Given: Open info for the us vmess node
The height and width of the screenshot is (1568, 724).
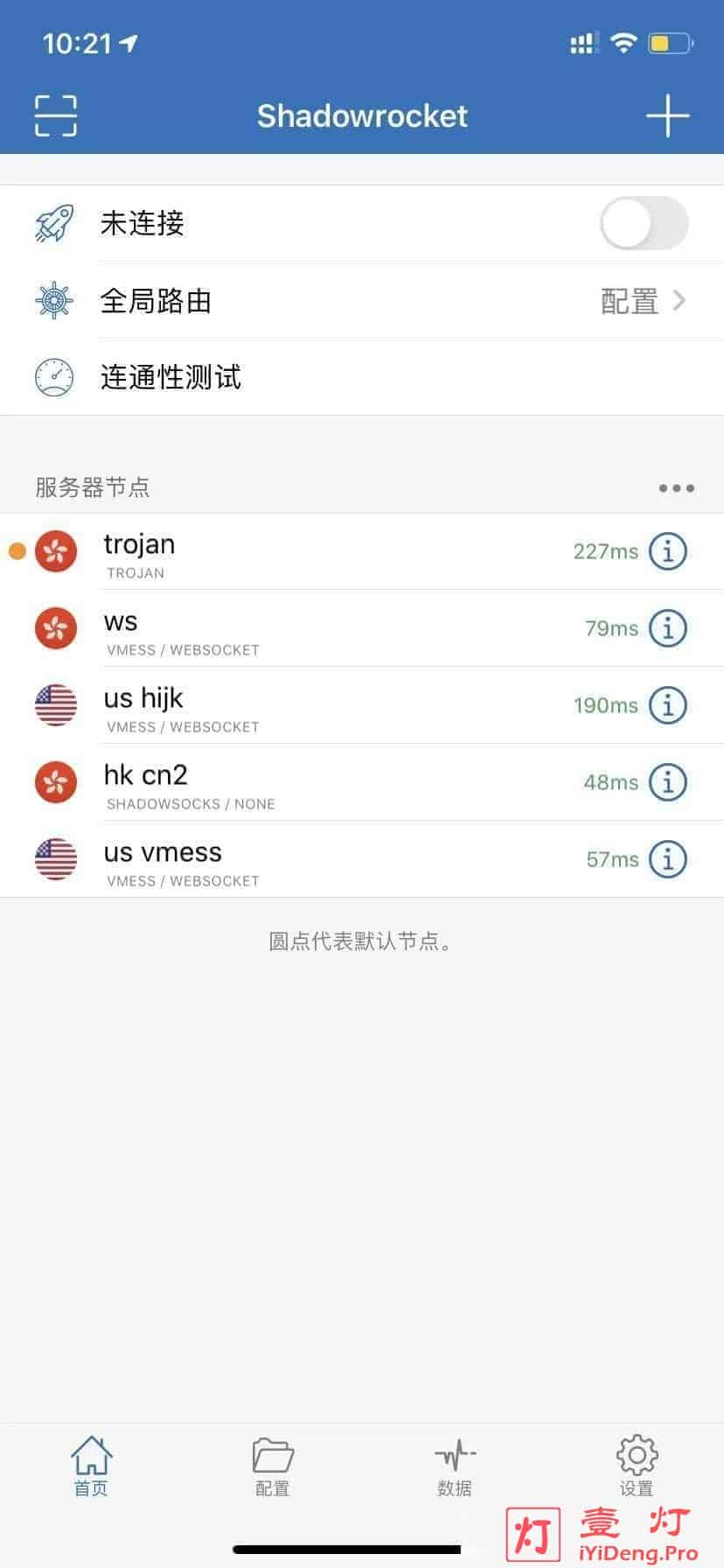Looking at the screenshot, I should [668, 859].
